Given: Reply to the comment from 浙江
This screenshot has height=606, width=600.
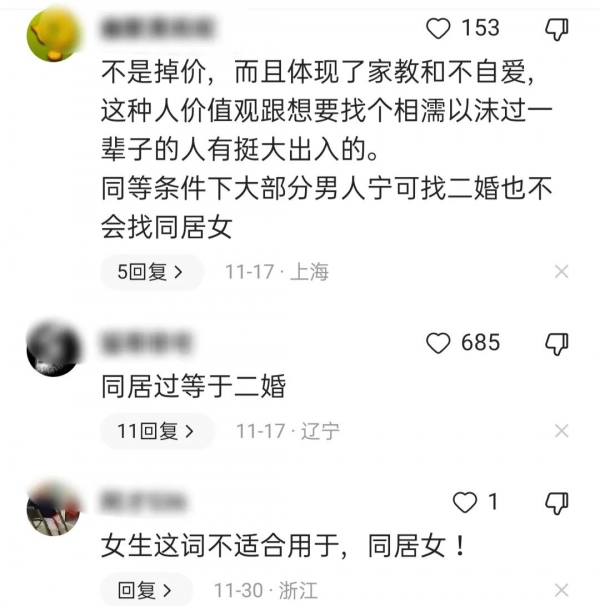Looking at the screenshot, I should (145, 589).
